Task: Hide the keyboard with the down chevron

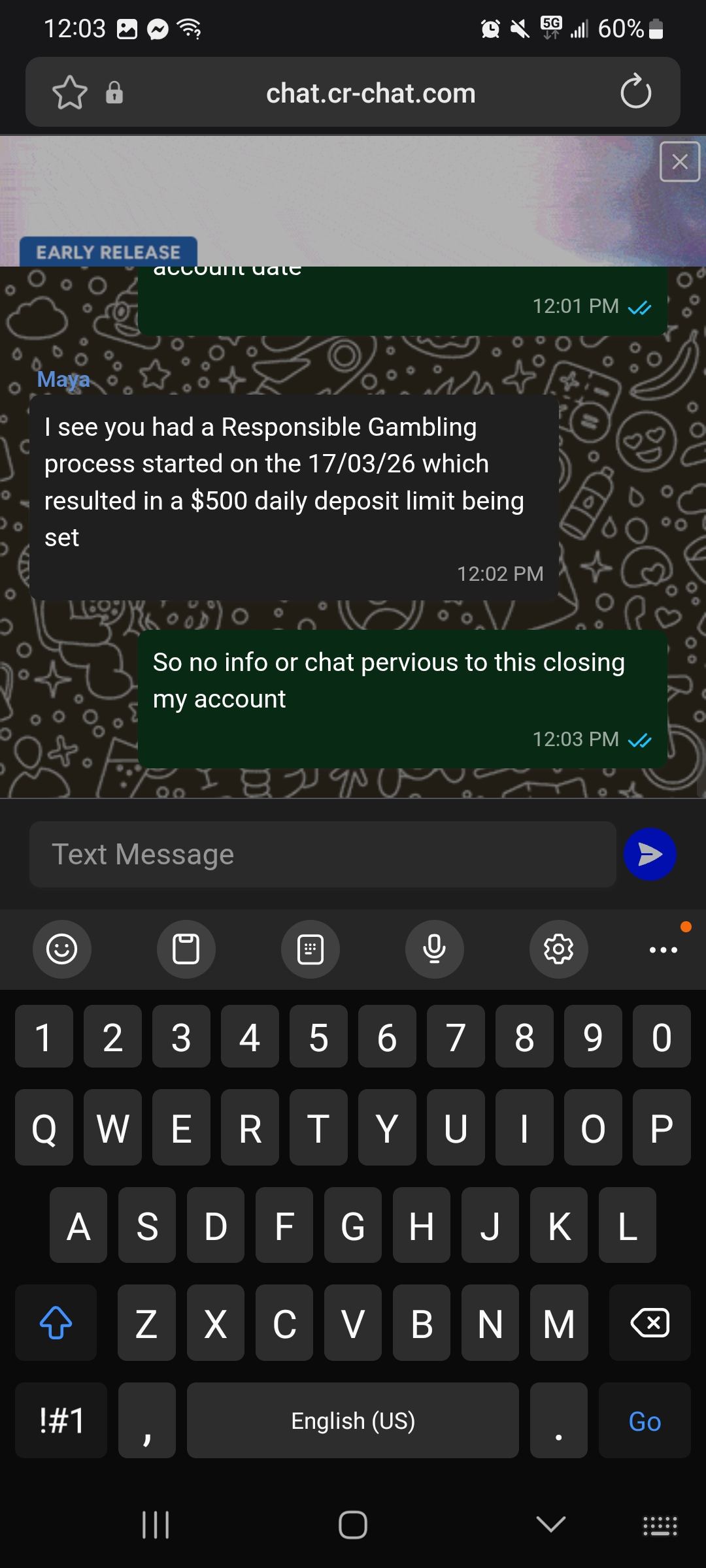Action: click(x=550, y=1525)
